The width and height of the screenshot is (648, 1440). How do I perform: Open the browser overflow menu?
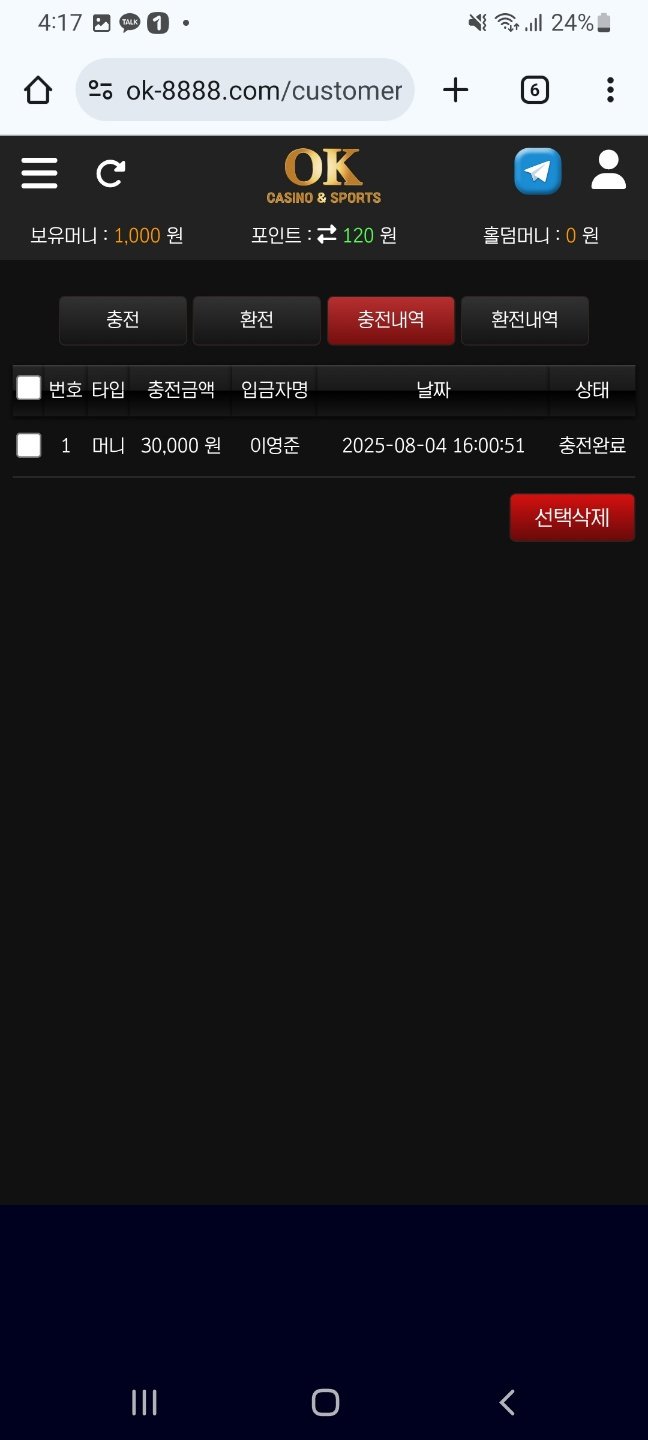click(x=610, y=91)
